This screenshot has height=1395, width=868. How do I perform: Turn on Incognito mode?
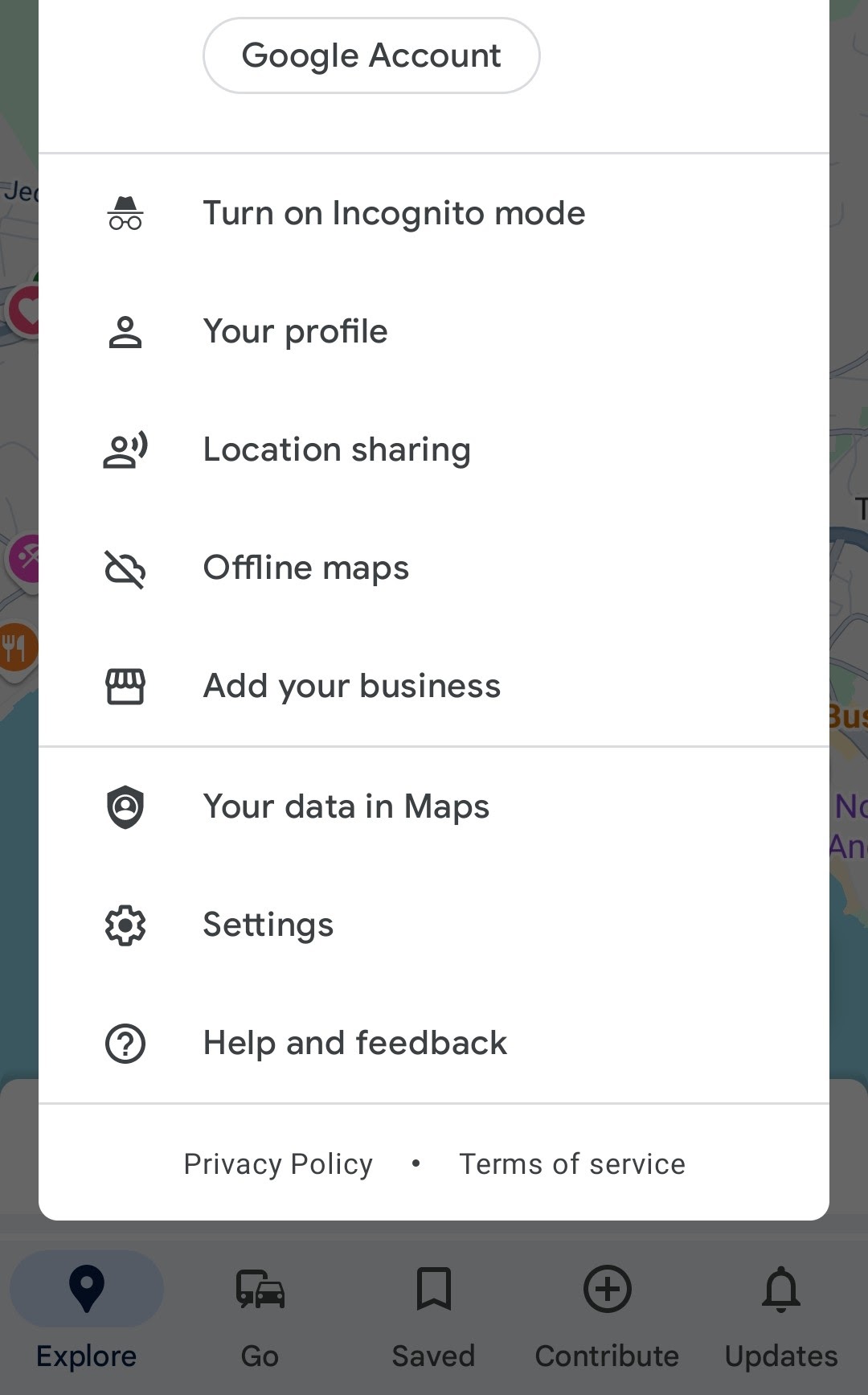[394, 213]
